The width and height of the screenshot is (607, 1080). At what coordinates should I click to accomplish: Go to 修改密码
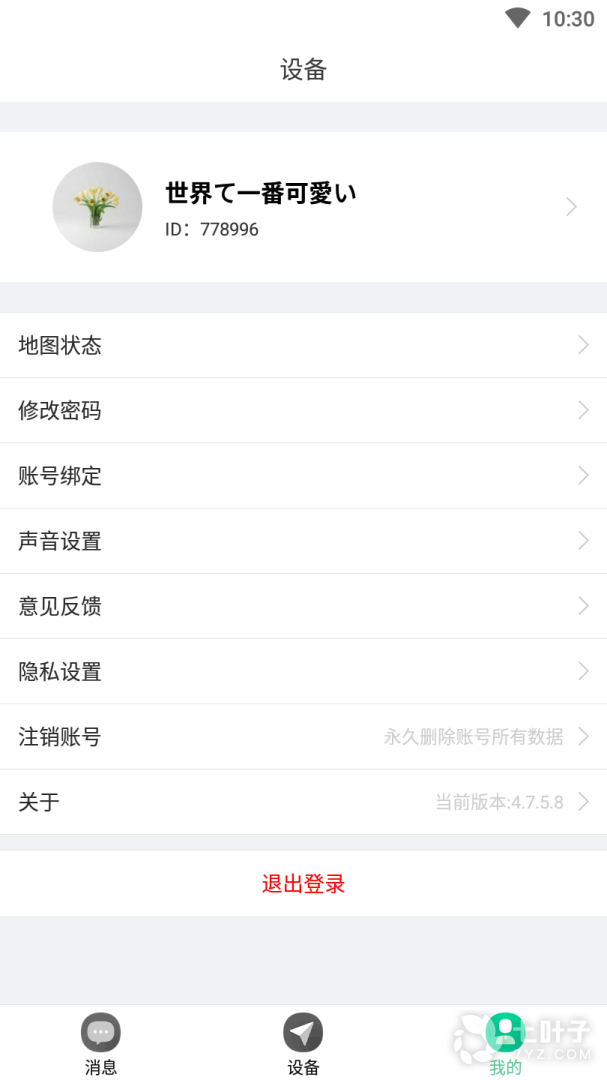pos(303,410)
